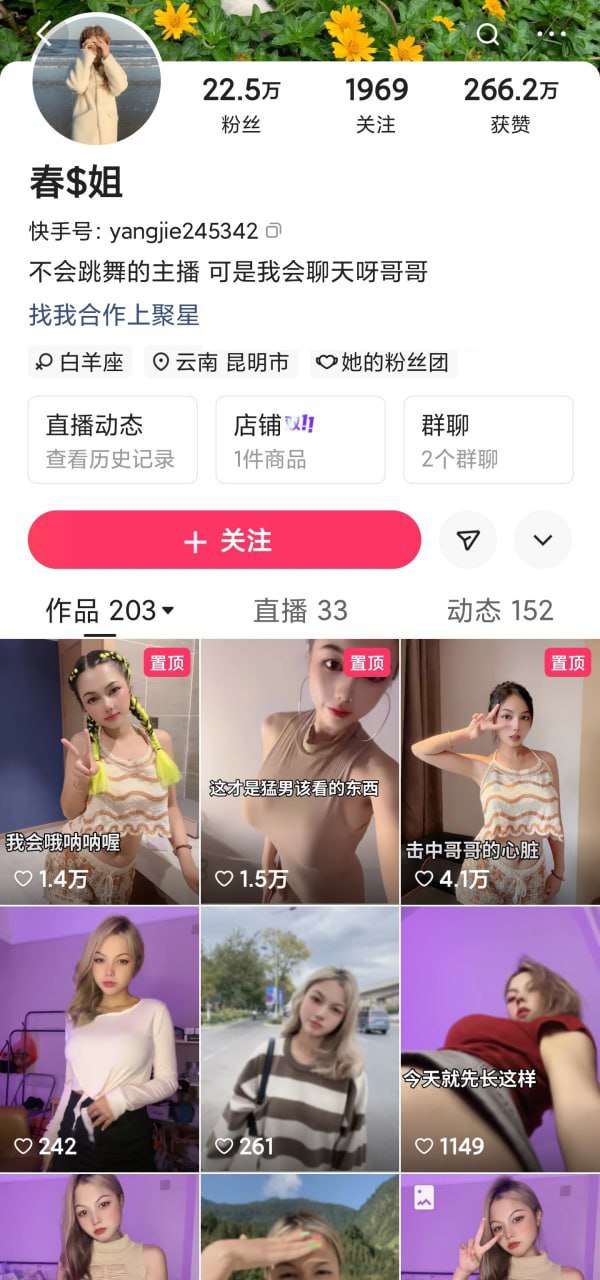Send a message via paper plane icon
This screenshot has height=1280, width=600.
point(467,540)
